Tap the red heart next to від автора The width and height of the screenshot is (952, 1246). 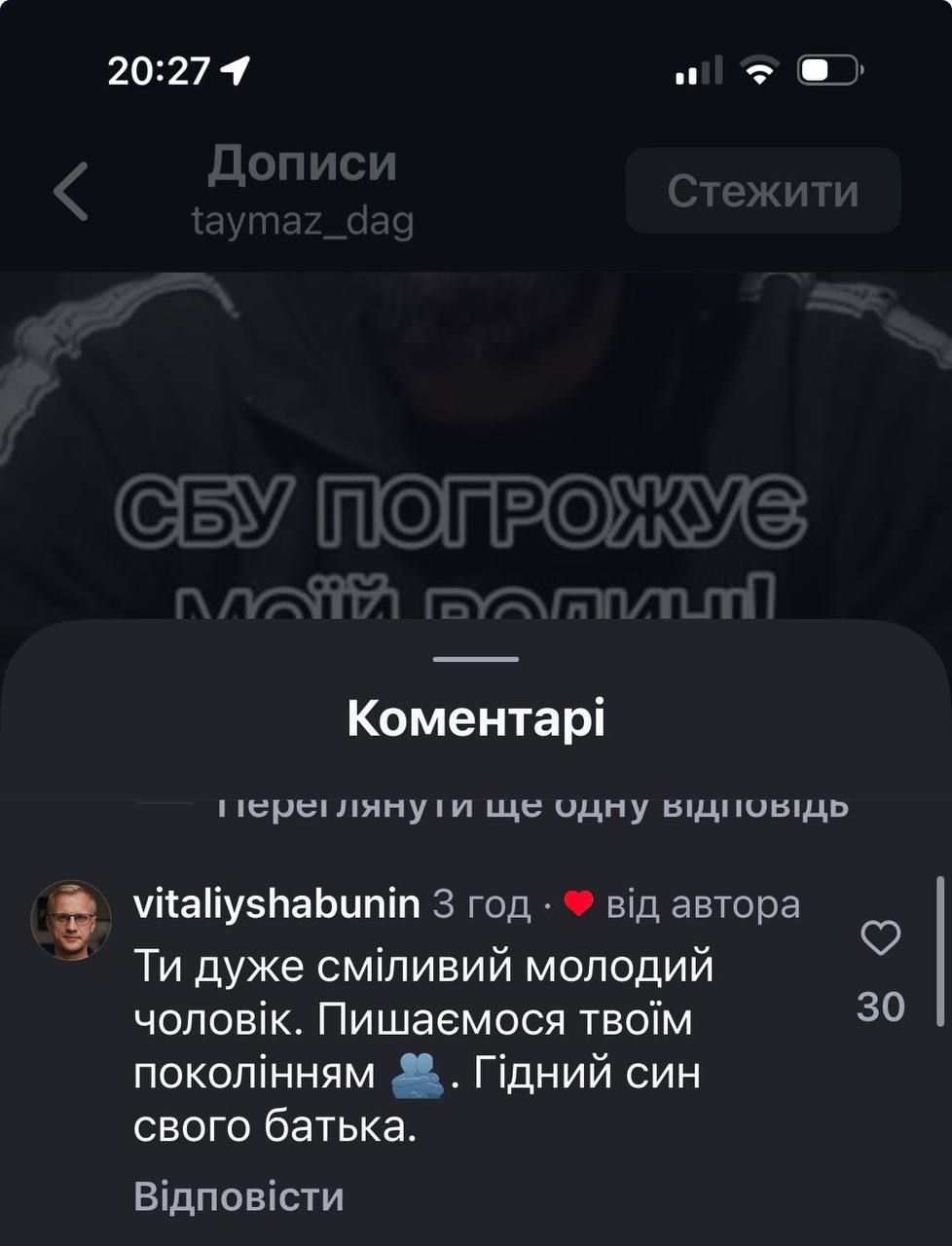[x=577, y=903]
